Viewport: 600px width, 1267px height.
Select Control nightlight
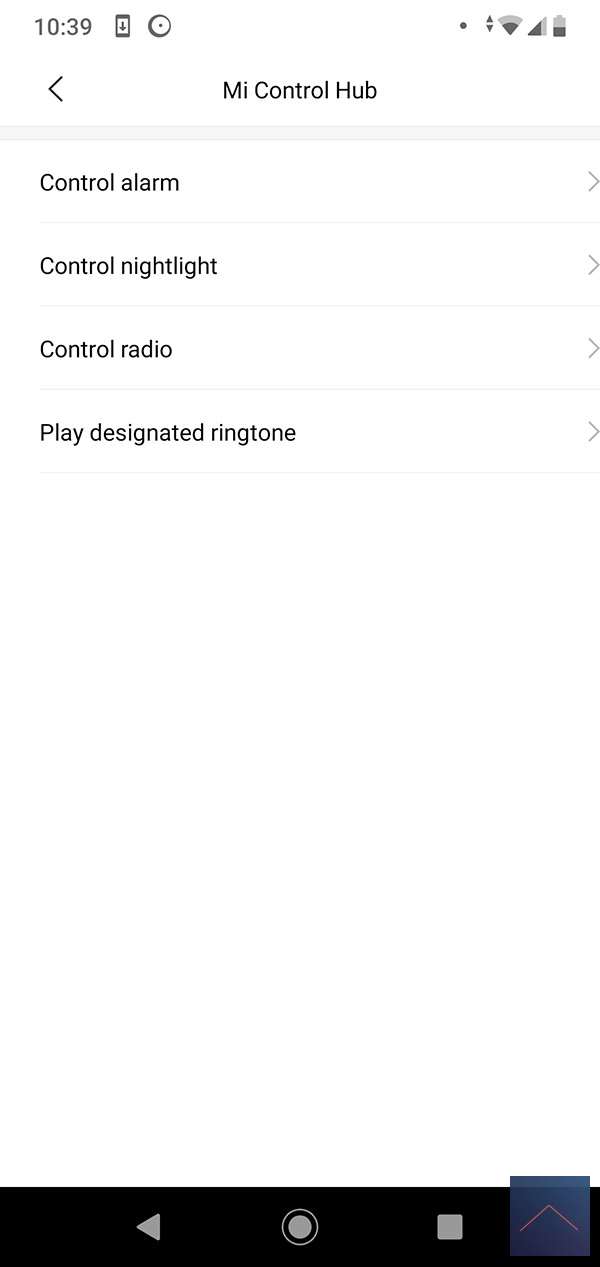click(x=300, y=266)
